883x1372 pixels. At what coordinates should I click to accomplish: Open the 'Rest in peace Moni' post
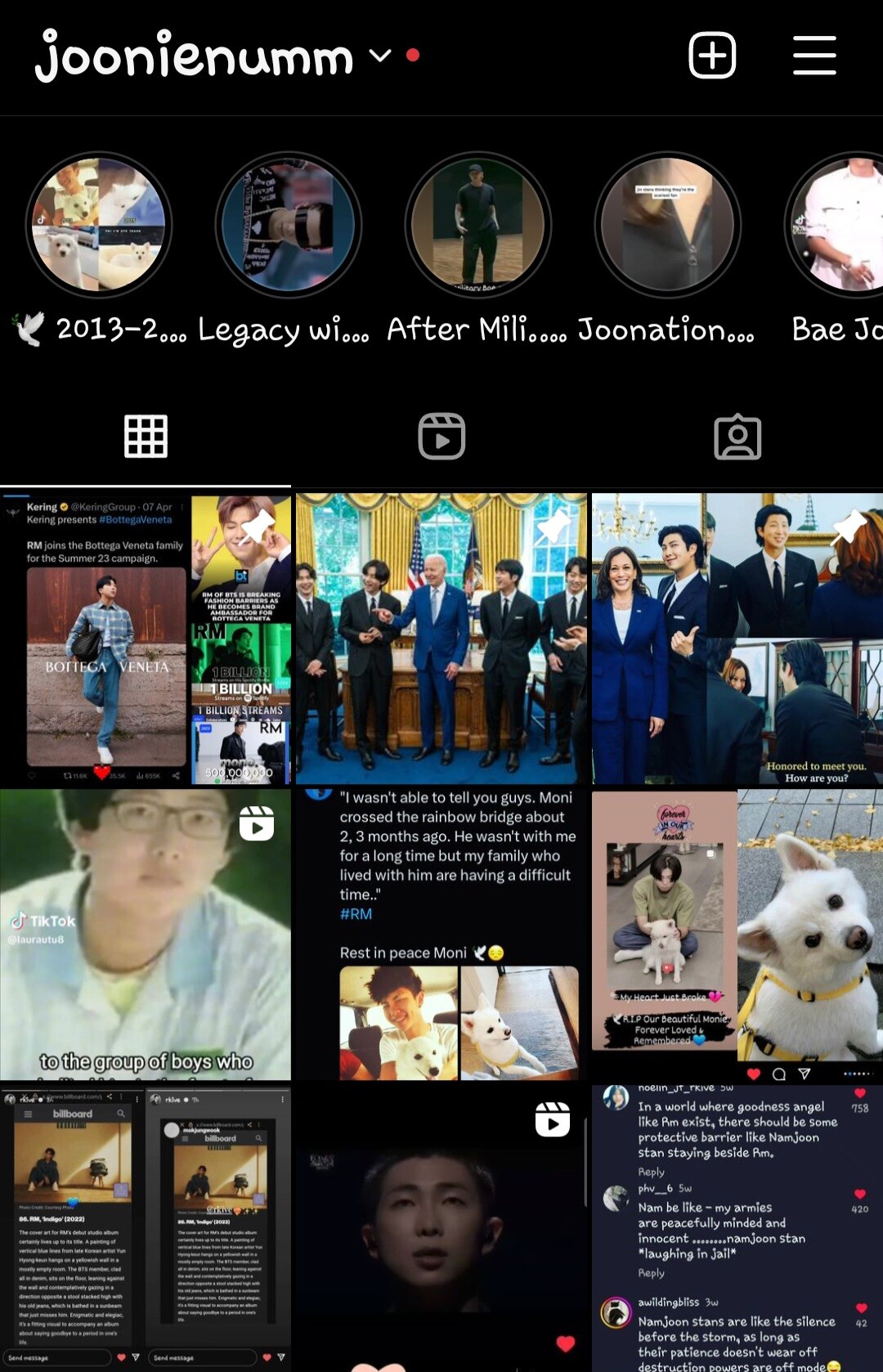click(x=441, y=935)
